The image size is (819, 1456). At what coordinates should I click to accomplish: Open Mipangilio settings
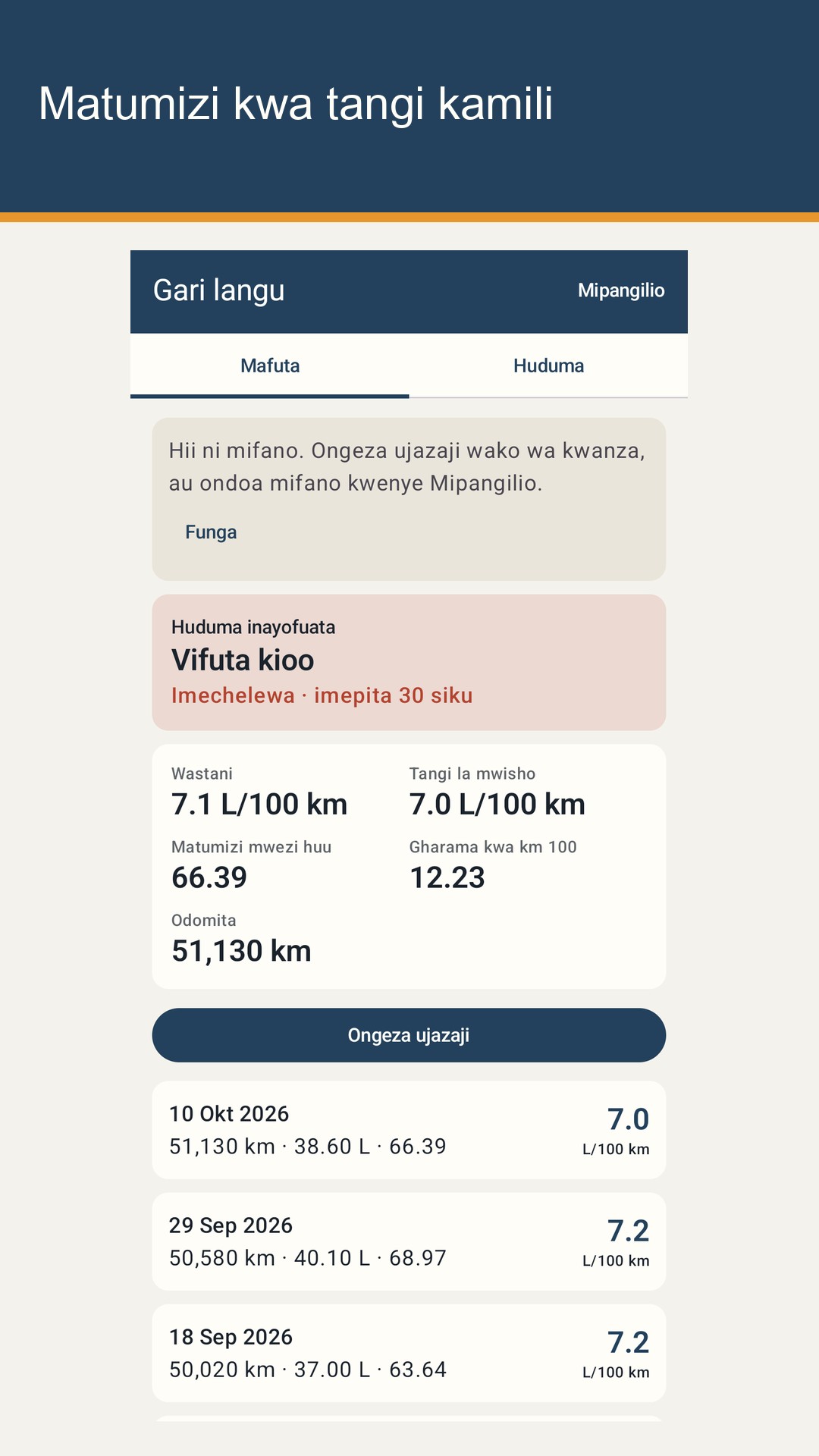point(621,290)
